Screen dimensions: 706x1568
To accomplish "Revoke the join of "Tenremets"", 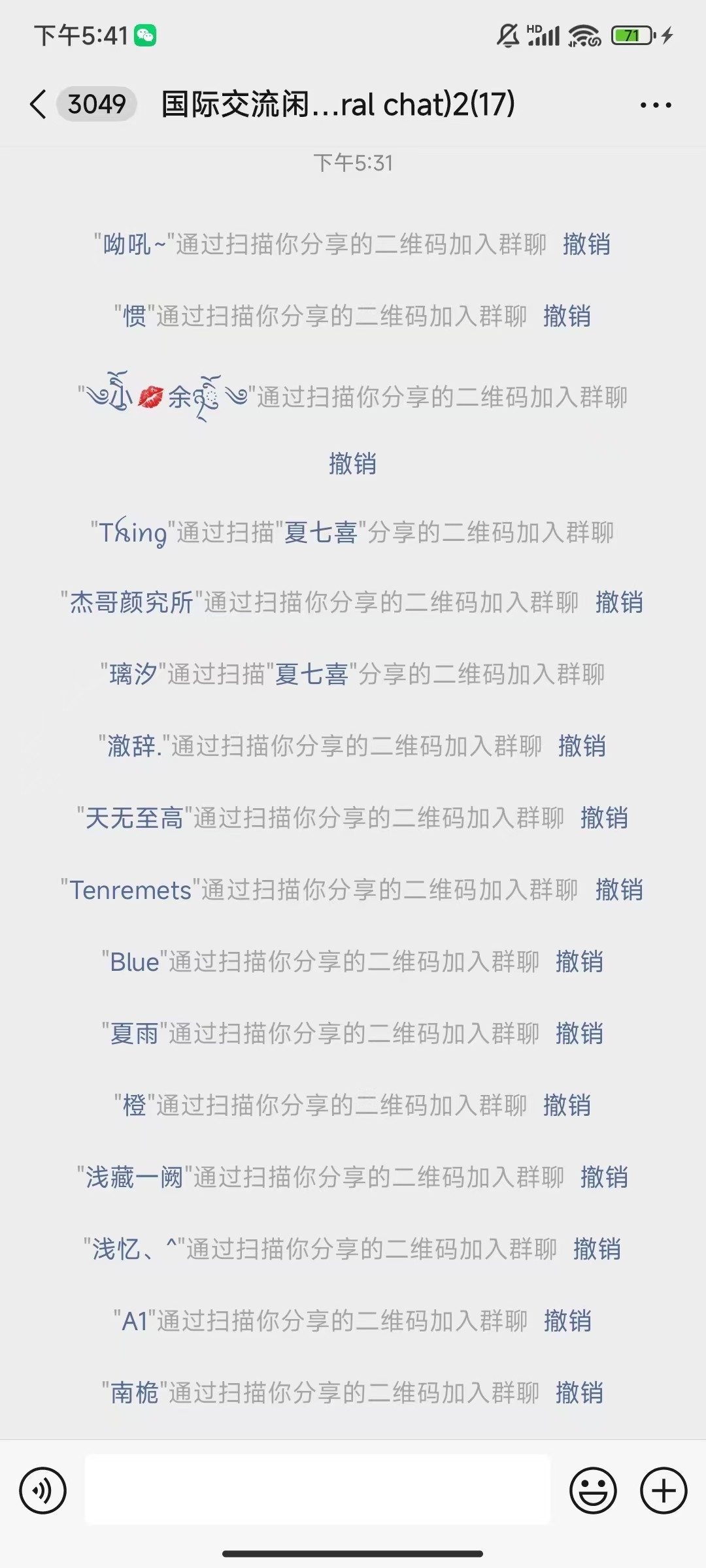I will (619, 890).
